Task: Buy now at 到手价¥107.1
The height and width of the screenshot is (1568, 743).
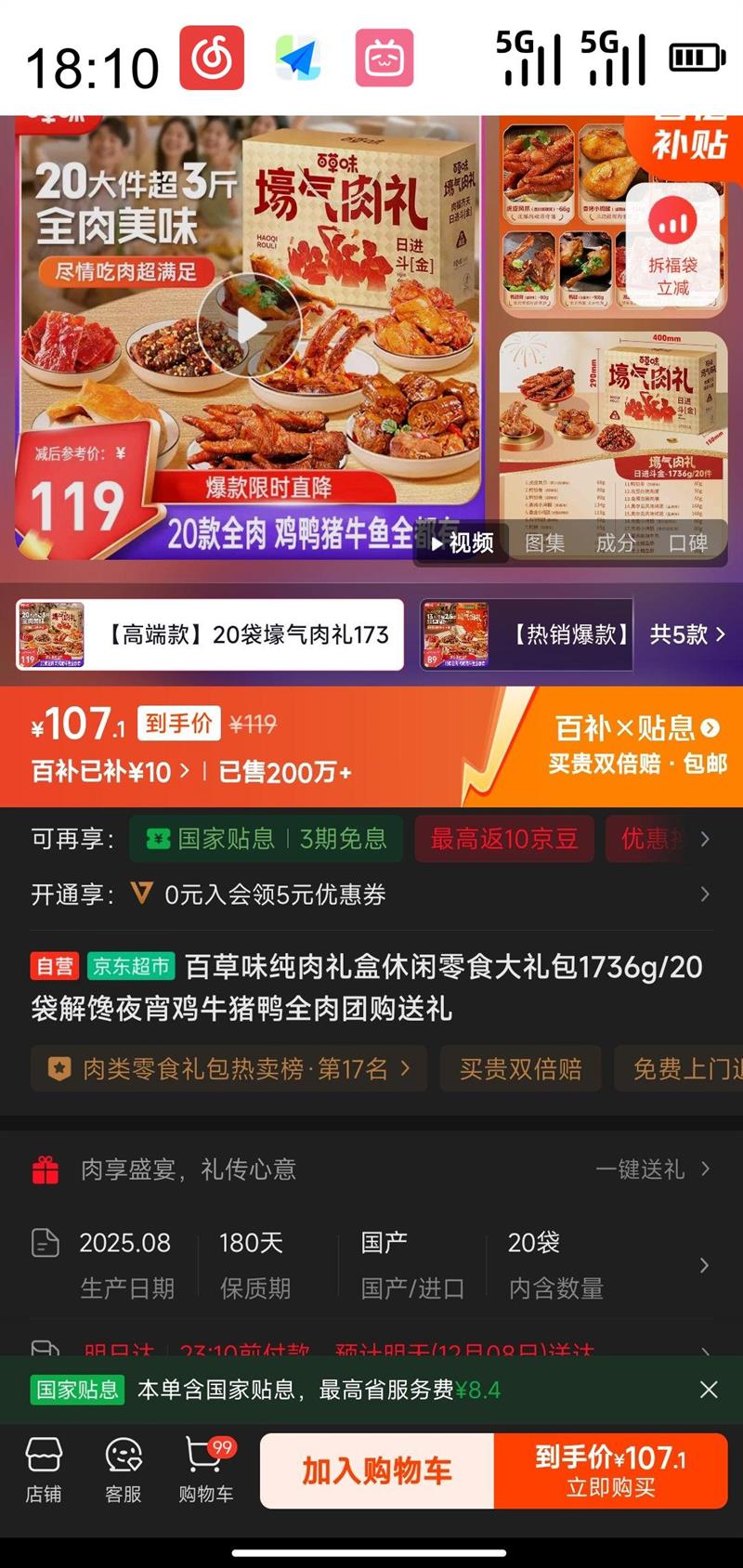Action: [610, 1470]
